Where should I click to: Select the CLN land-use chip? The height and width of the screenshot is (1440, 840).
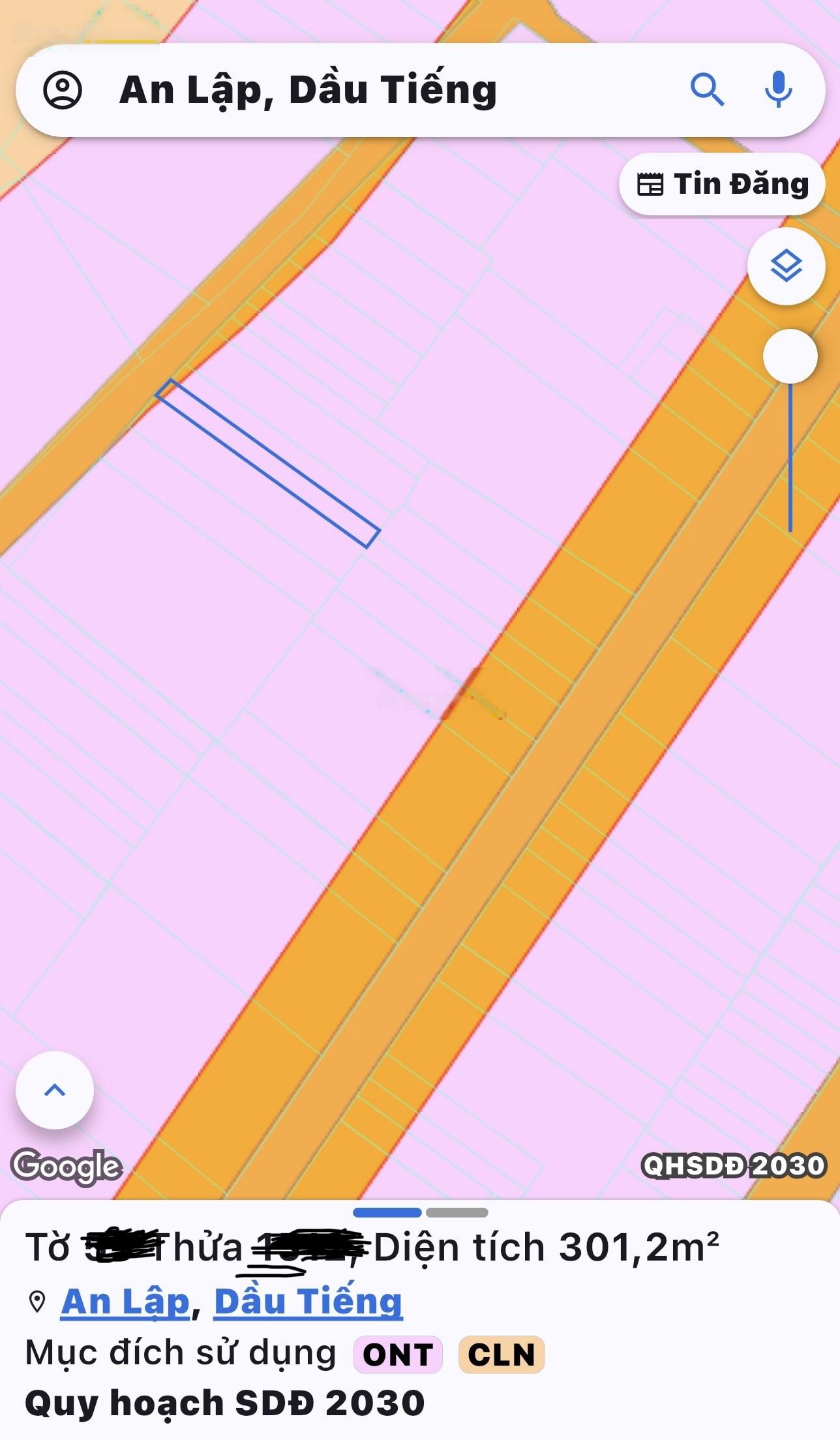pos(501,1355)
